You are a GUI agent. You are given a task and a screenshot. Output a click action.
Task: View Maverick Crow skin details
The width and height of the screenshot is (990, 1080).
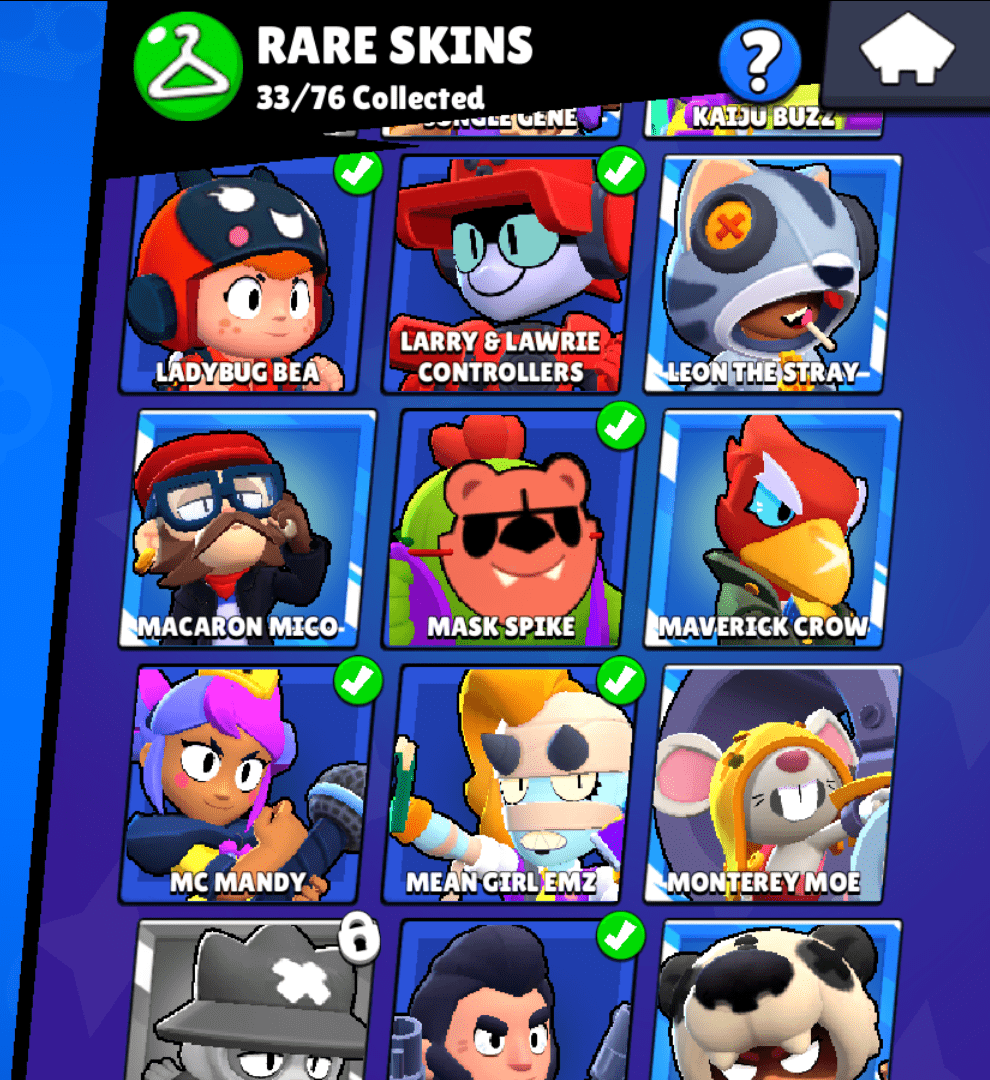[x=772, y=530]
